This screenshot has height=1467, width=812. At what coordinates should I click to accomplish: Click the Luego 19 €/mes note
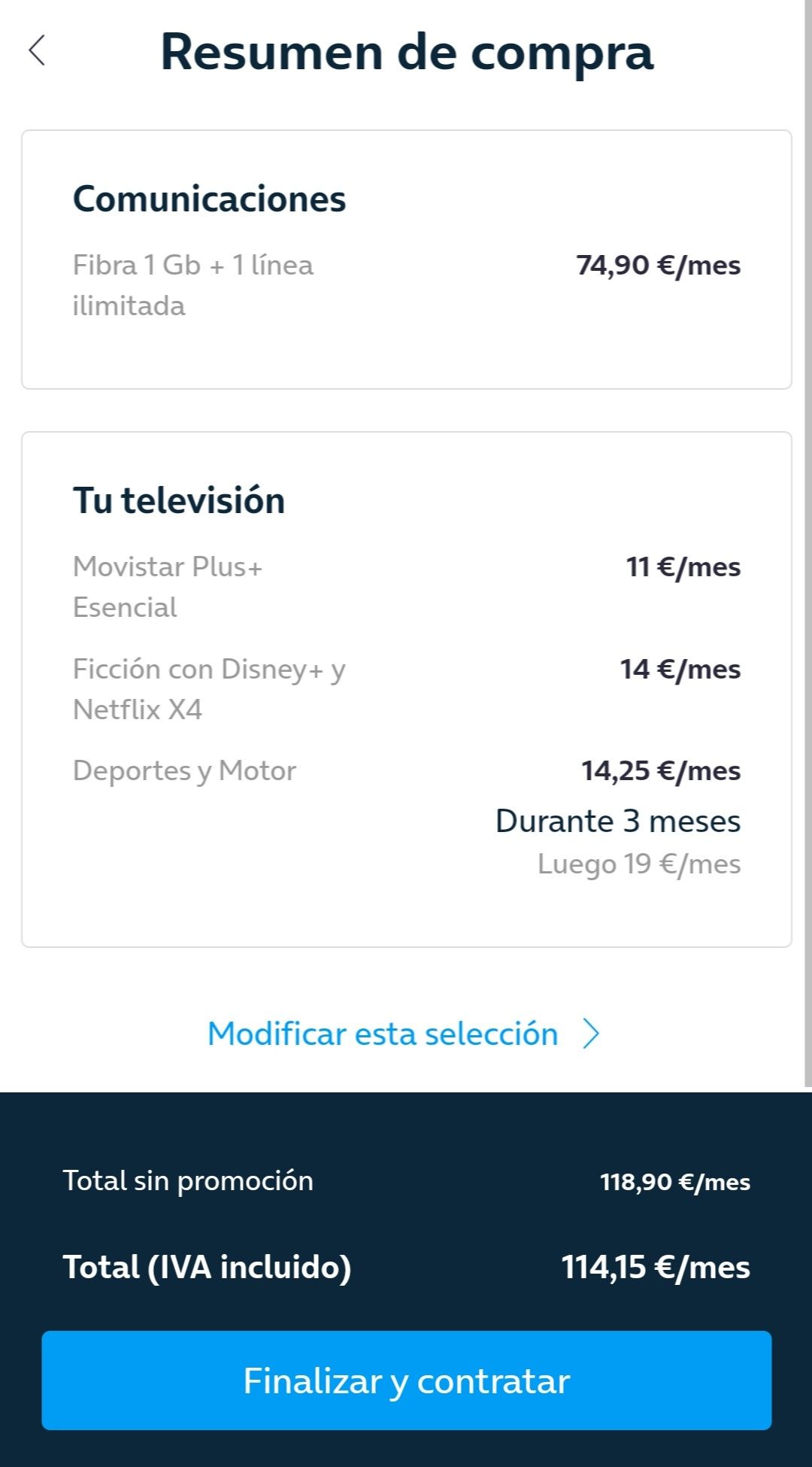click(640, 864)
